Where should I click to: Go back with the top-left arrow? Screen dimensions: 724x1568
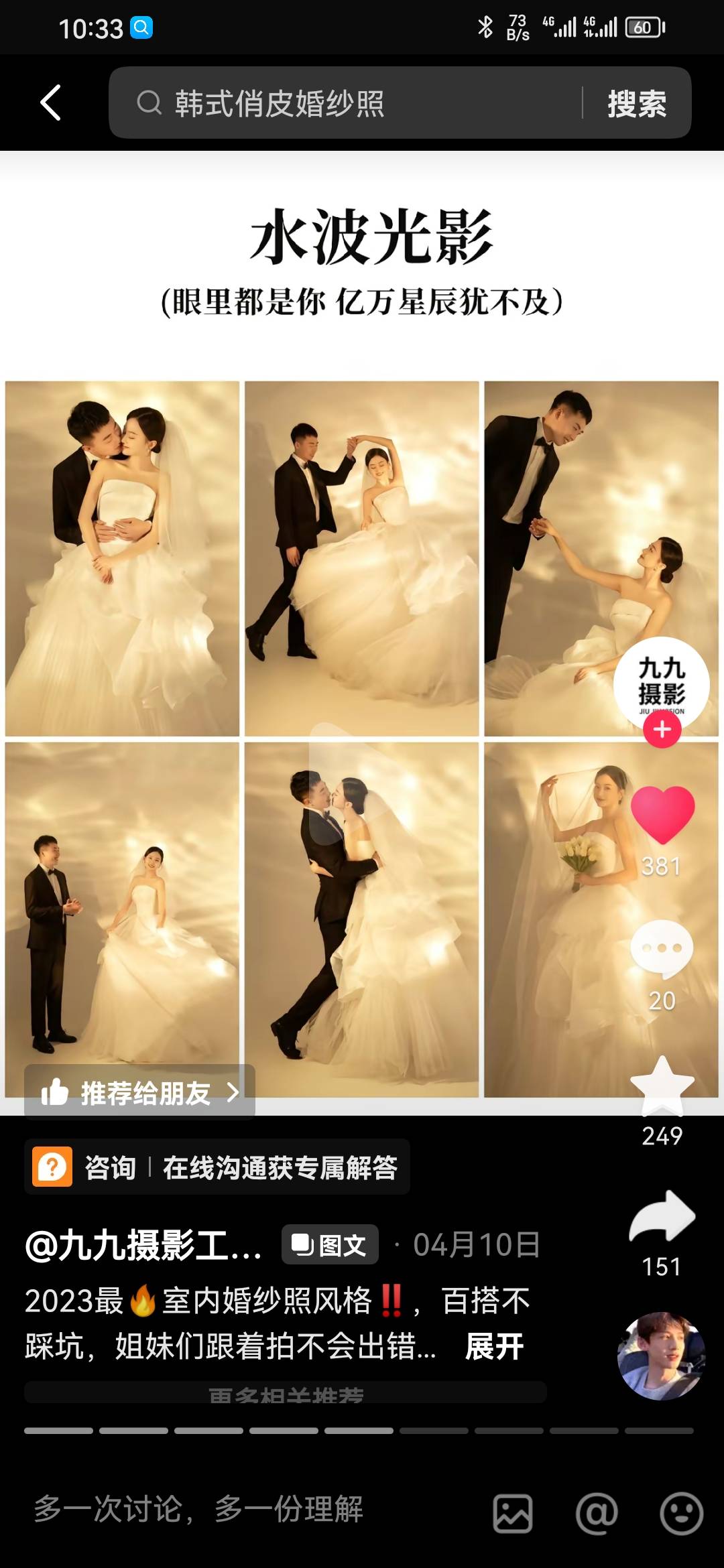click(51, 103)
